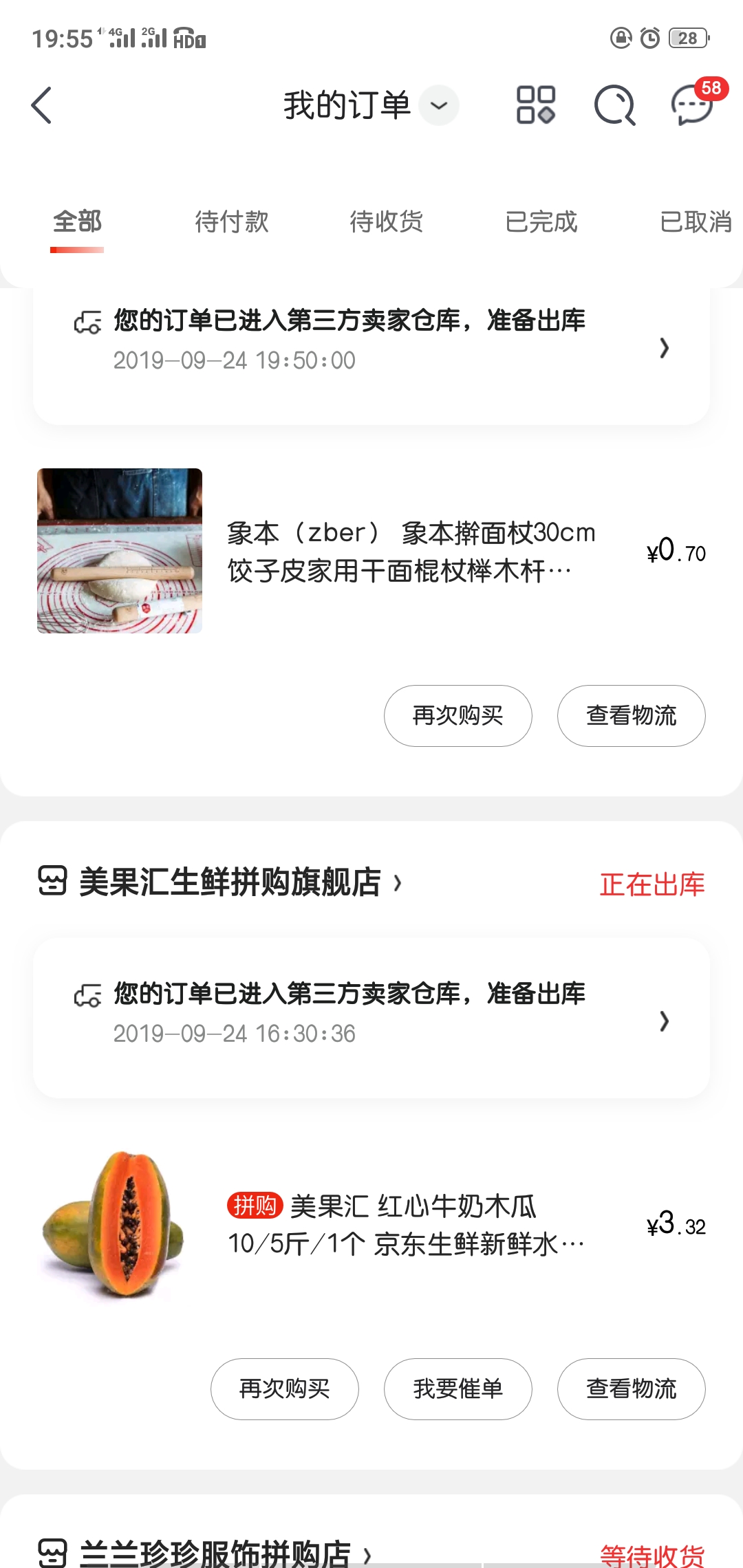Open logistics status dated 2019-09-24 16:30:36
Image resolution: width=743 pixels, height=1568 pixels.
pyautogui.click(x=371, y=1018)
